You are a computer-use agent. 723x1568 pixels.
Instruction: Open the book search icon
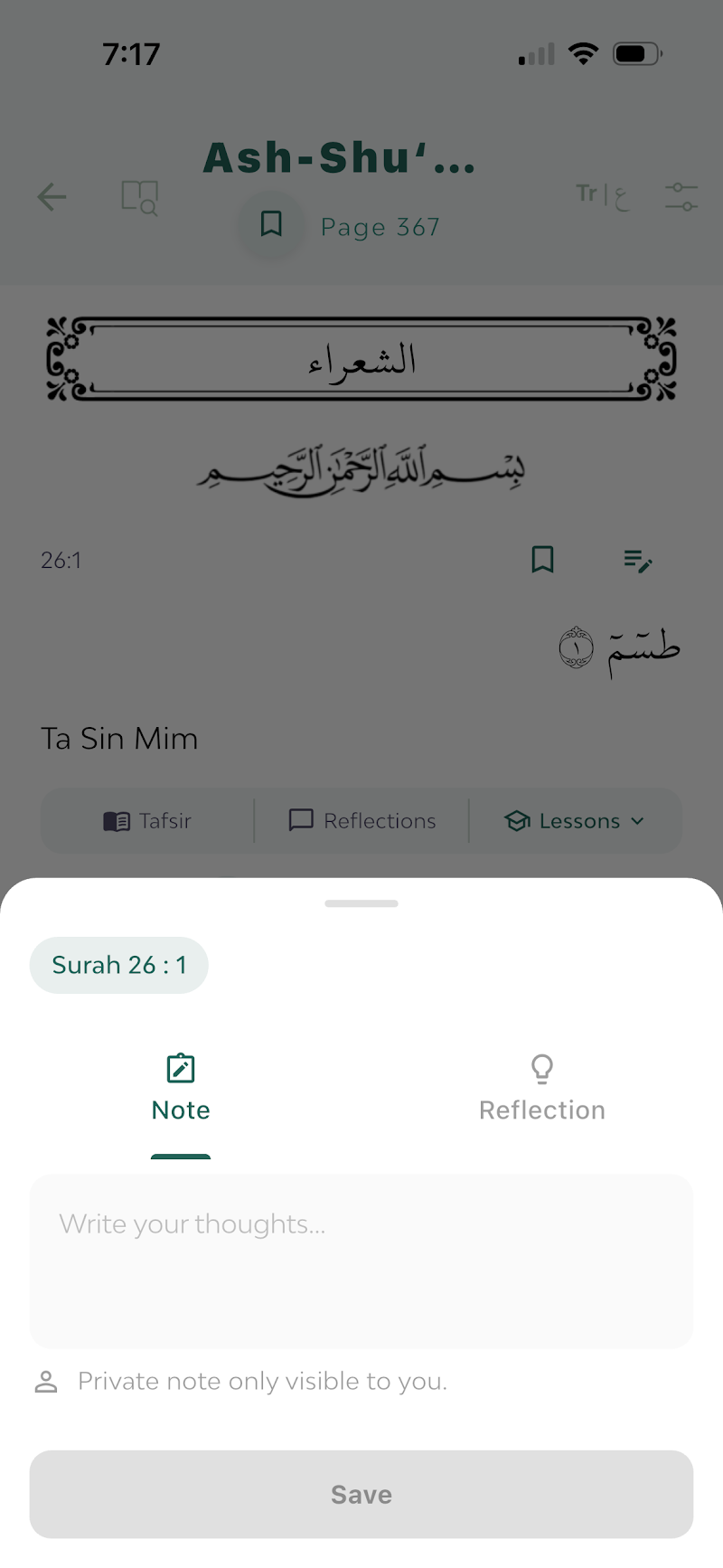coord(140,196)
